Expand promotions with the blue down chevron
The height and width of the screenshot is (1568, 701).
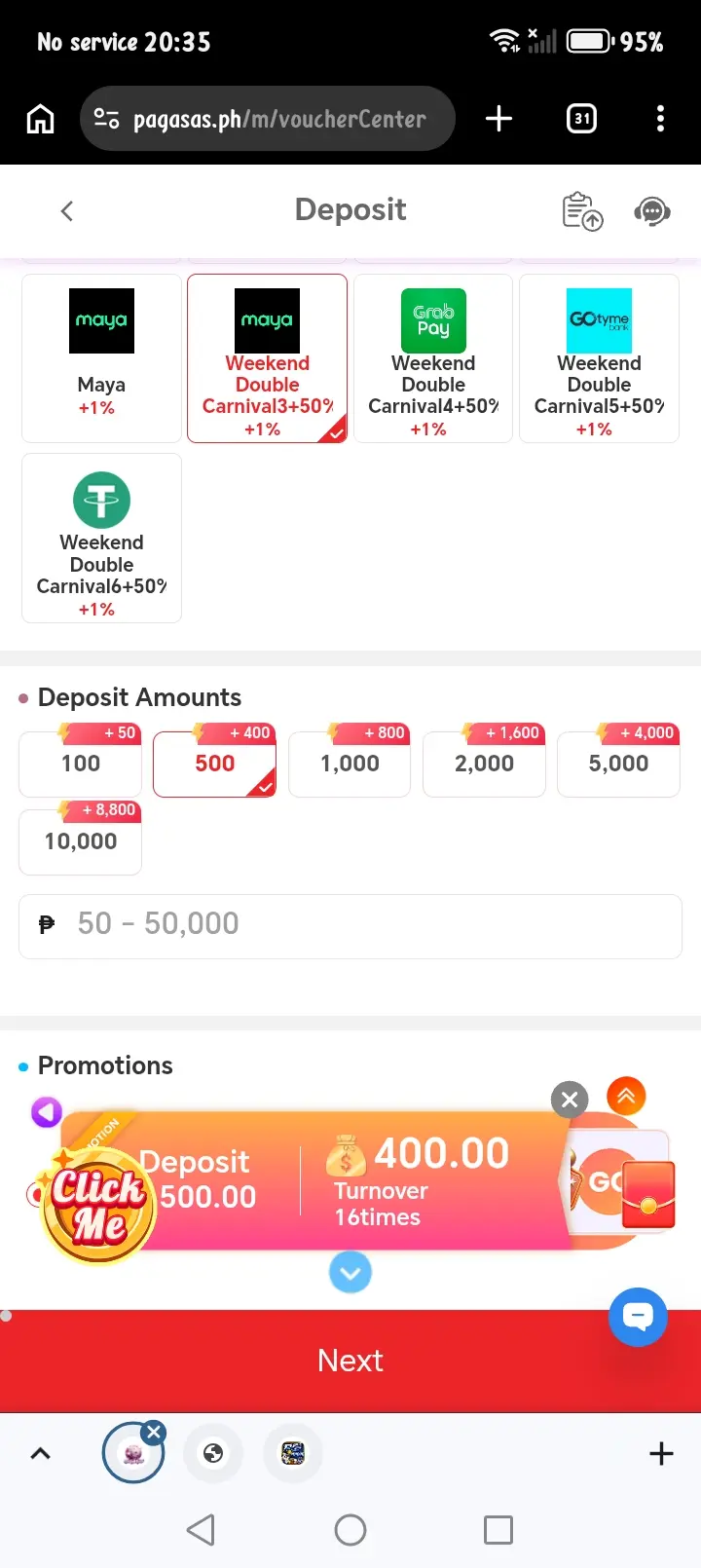pyautogui.click(x=350, y=1272)
